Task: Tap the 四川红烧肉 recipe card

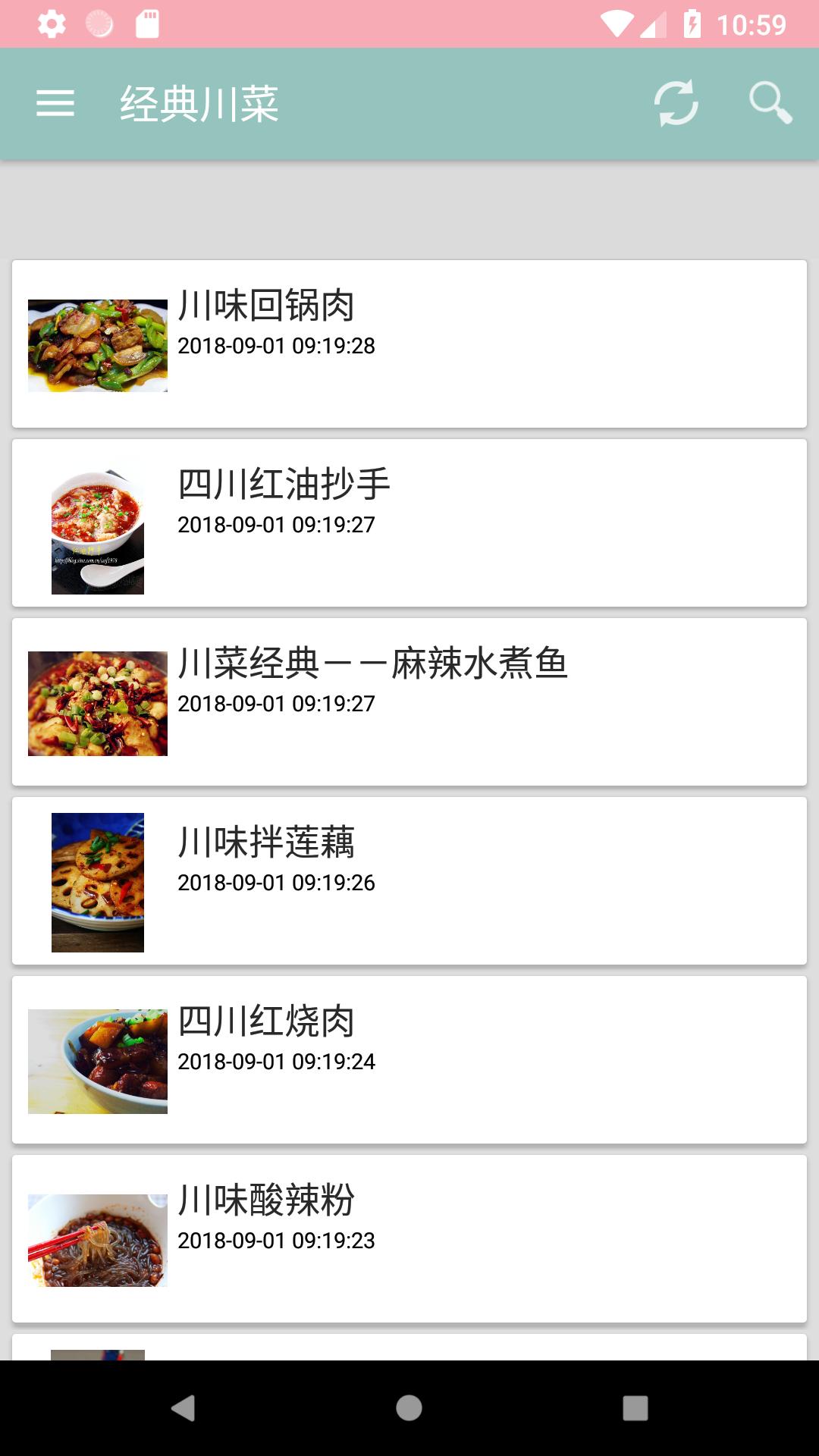Action: [409, 1059]
